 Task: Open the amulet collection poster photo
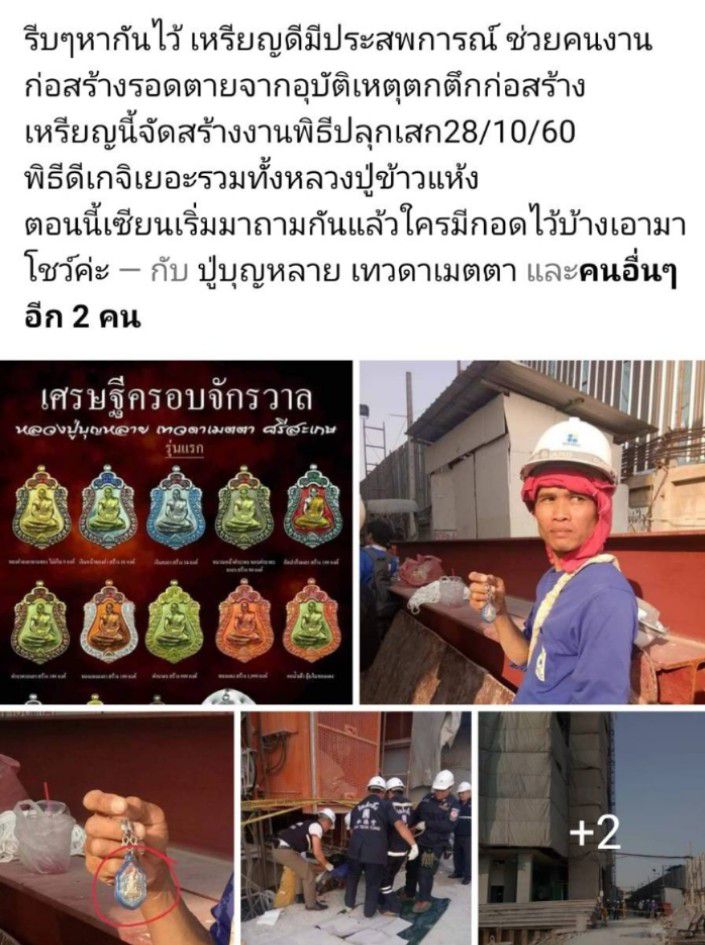pos(176,532)
